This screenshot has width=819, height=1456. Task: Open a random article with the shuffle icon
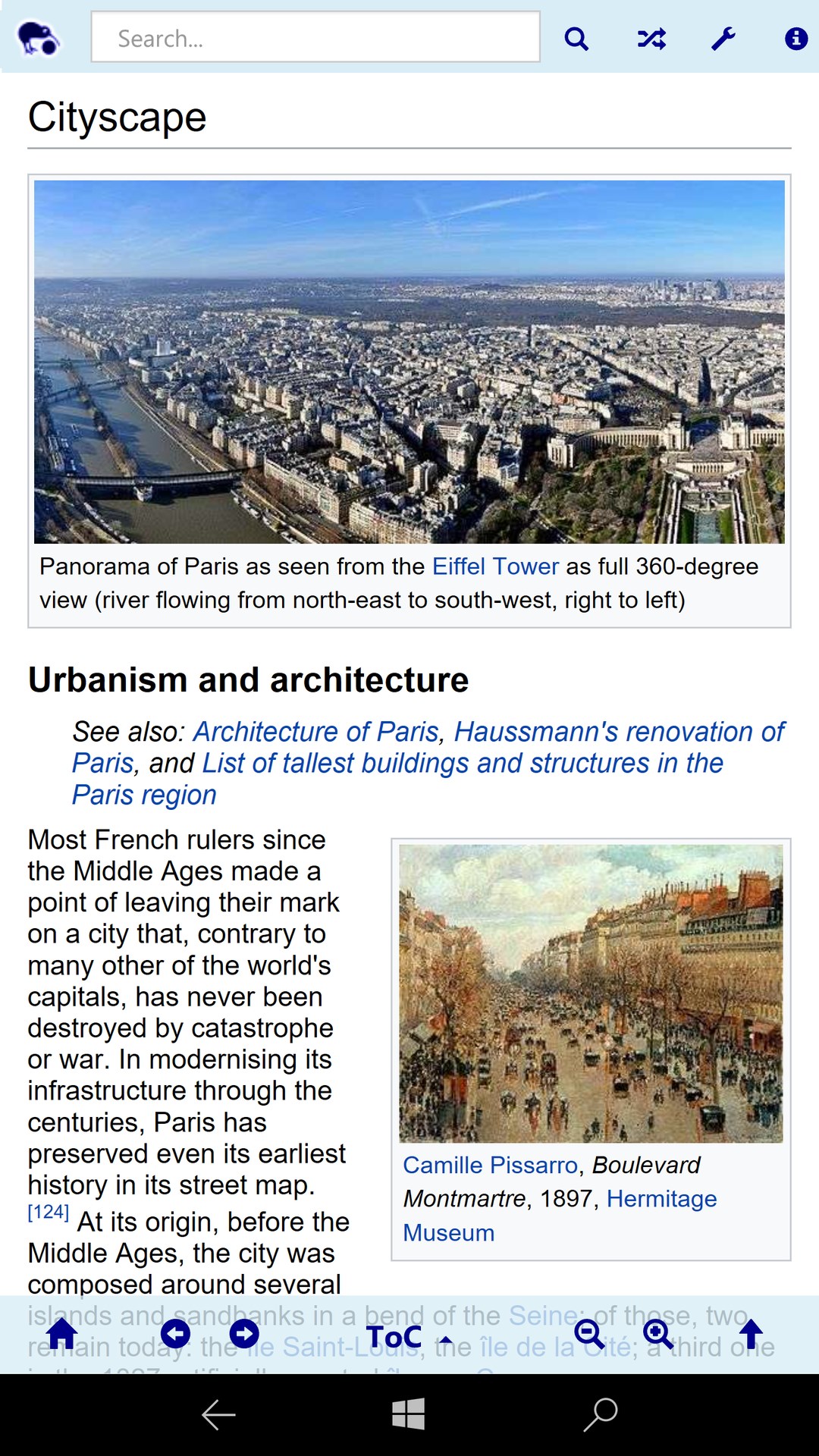[x=651, y=38]
